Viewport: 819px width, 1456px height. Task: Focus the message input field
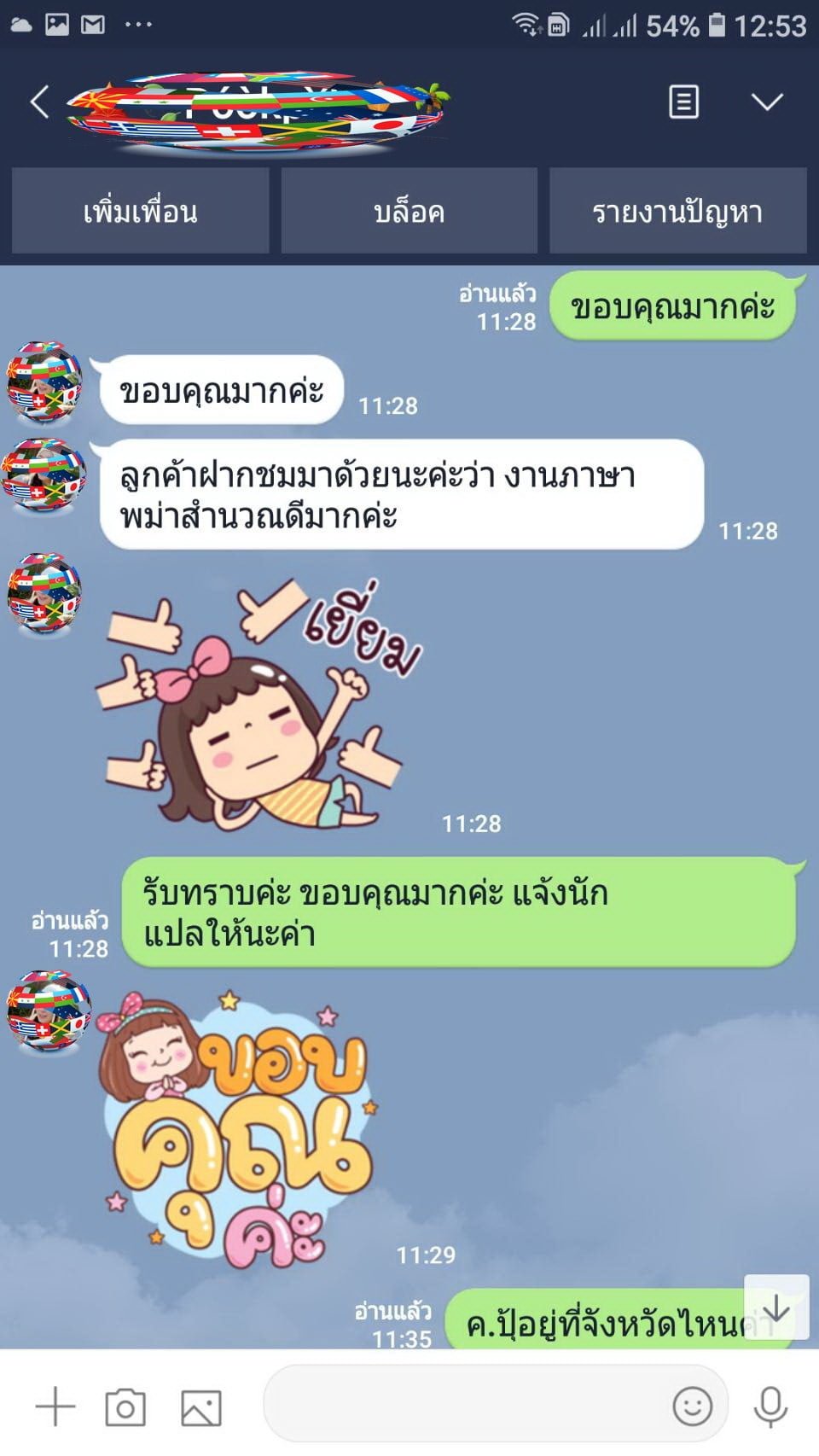pyautogui.click(x=465, y=1405)
